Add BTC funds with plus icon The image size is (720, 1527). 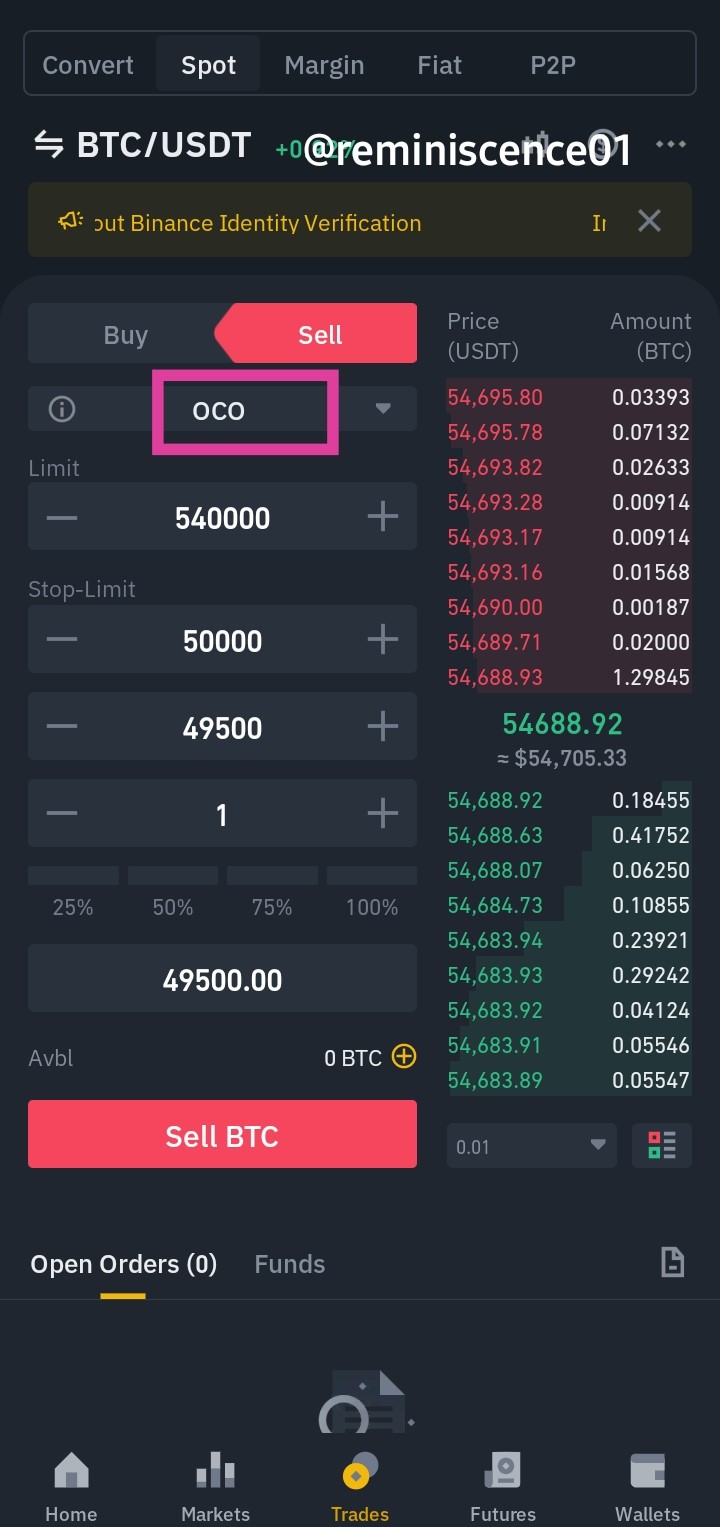tap(404, 1056)
